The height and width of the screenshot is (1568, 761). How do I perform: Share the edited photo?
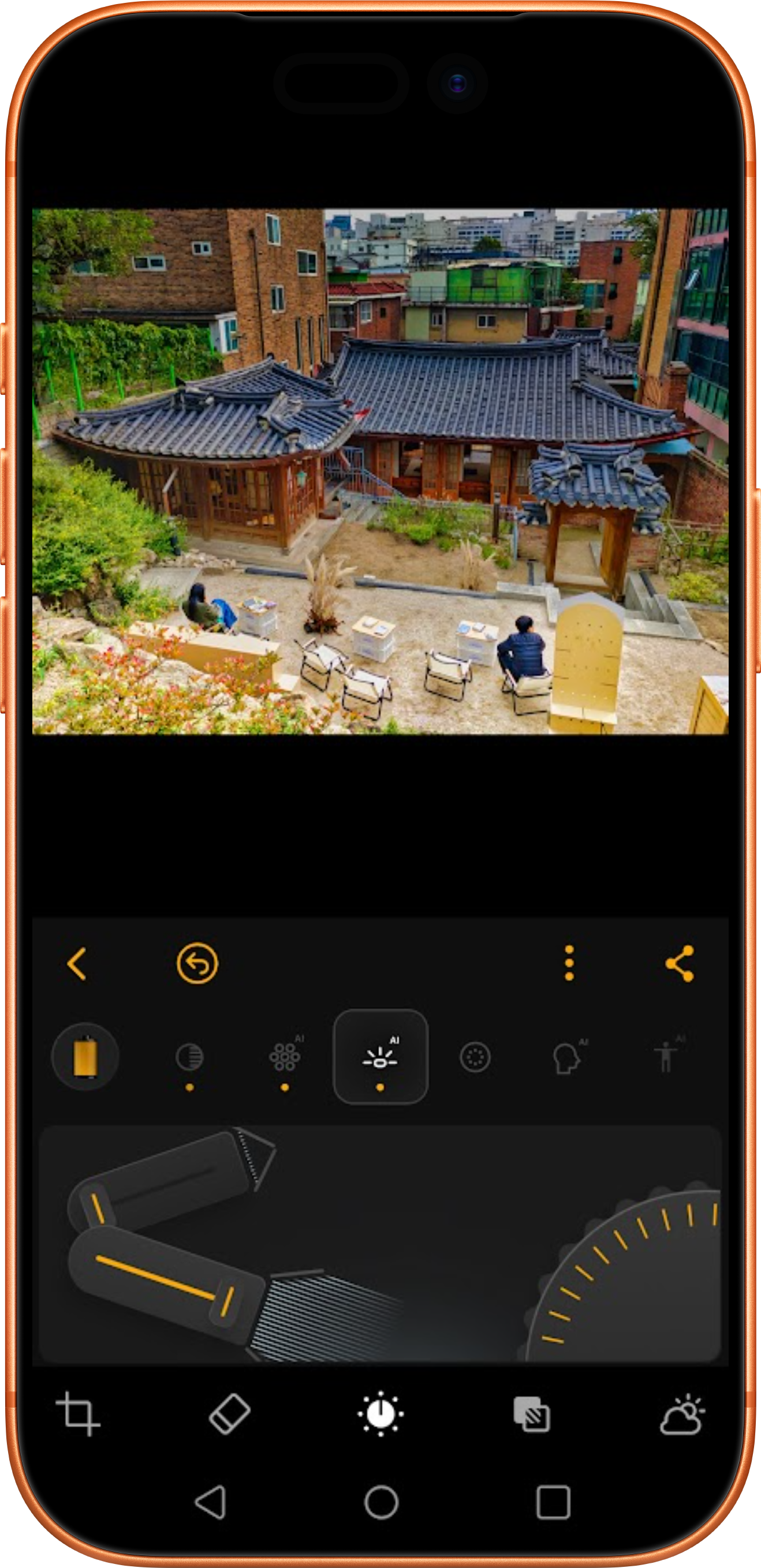(x=680, y=963)
